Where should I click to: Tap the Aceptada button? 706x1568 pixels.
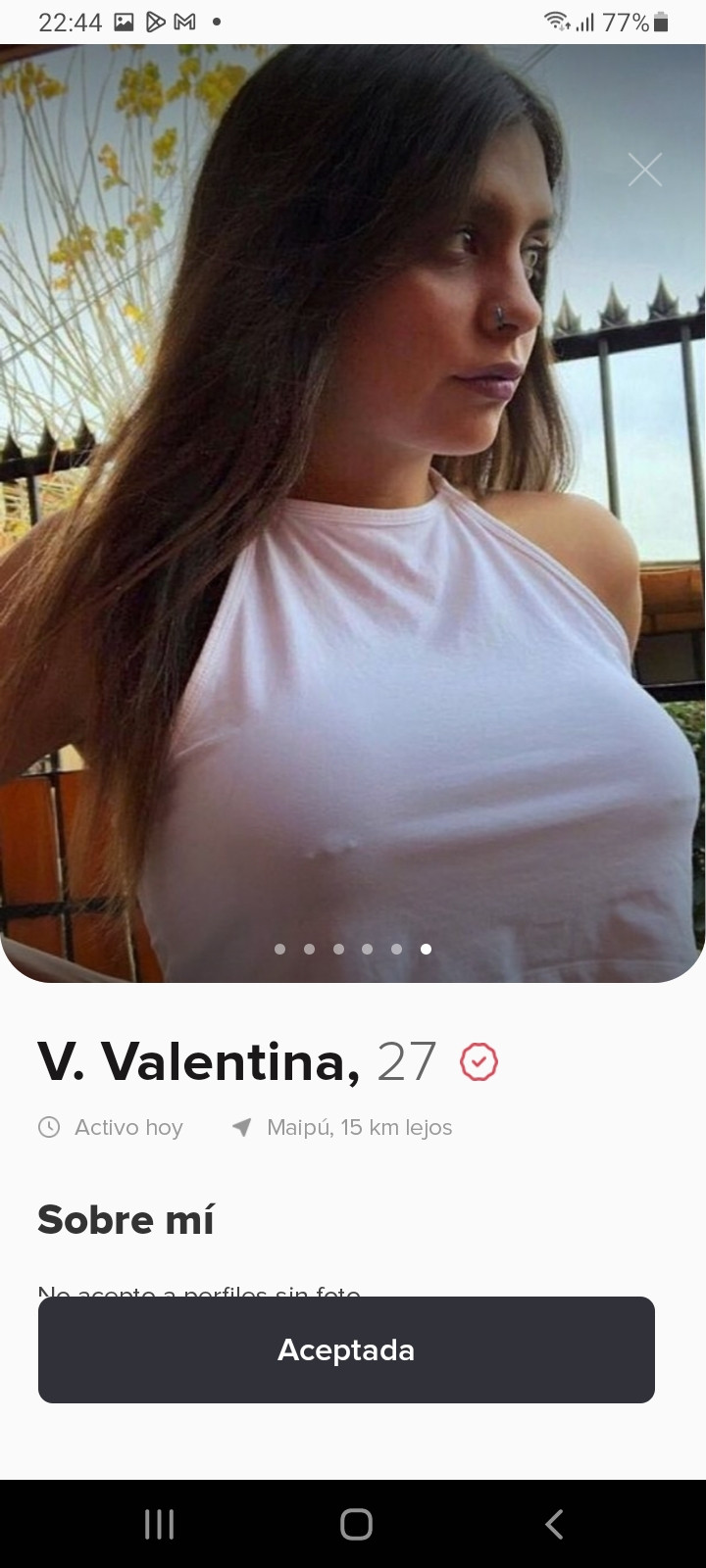click(346, 1349)
